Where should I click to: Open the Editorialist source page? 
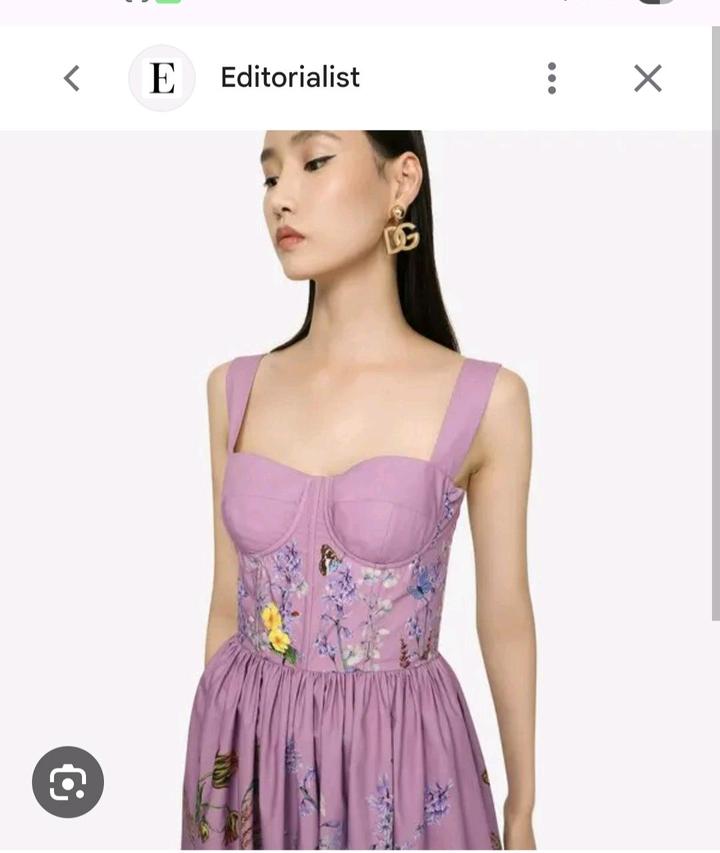289,78
